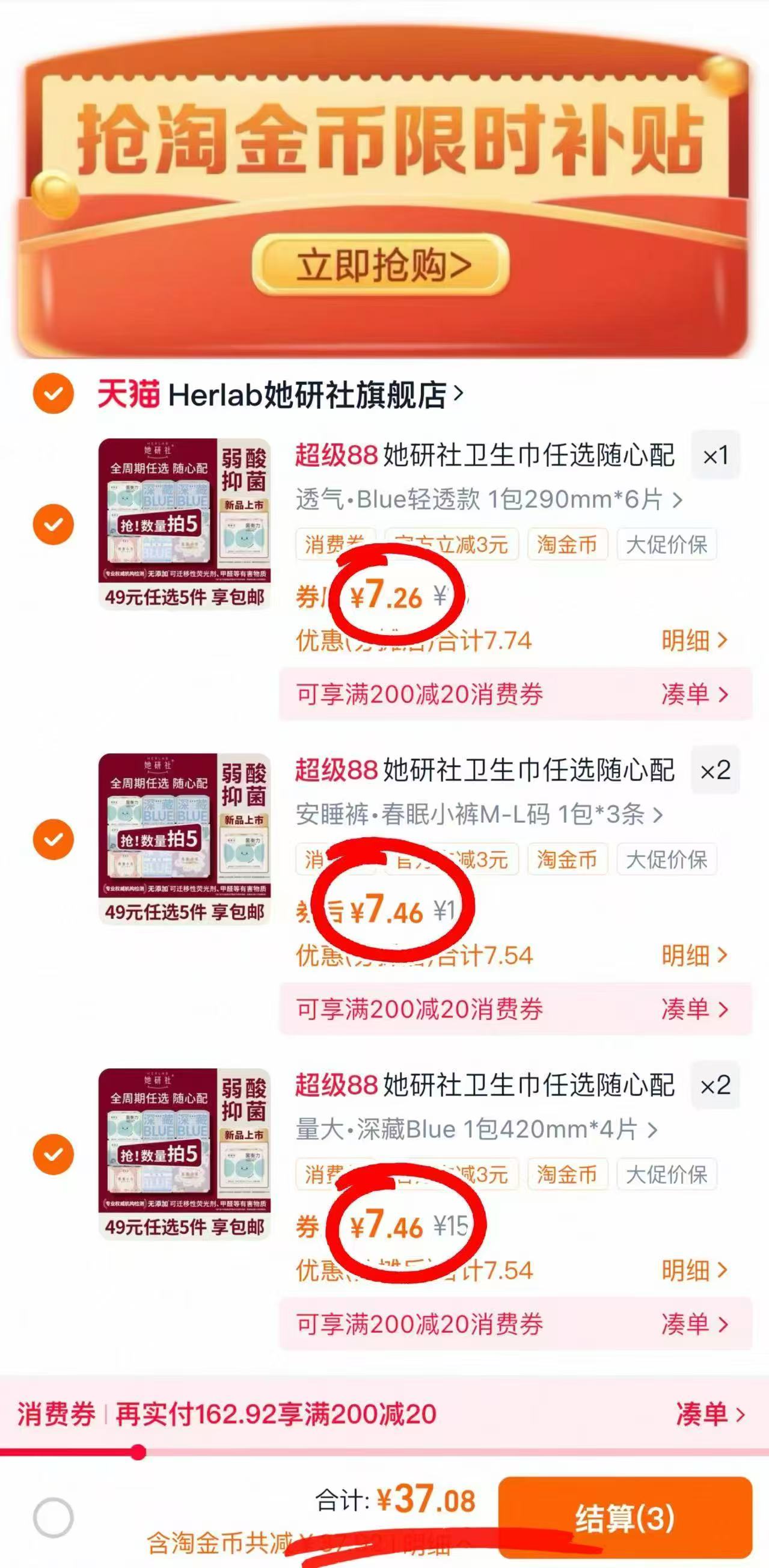Click the 官方立减3元 badge on first product
Image resolution: width=769 pixels, height=1568 pixels.
[x=452, y=544]
